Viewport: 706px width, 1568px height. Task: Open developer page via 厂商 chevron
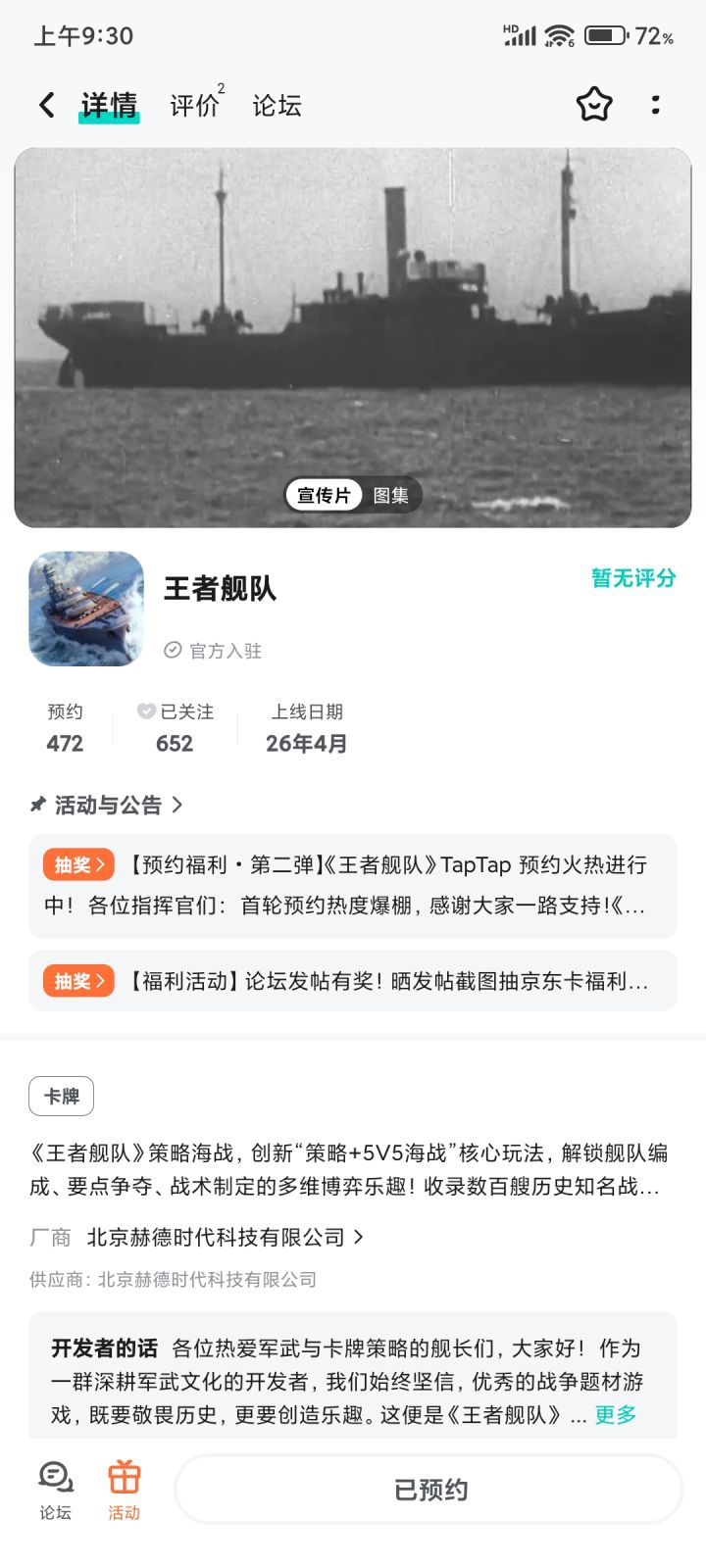(359, 1237)
